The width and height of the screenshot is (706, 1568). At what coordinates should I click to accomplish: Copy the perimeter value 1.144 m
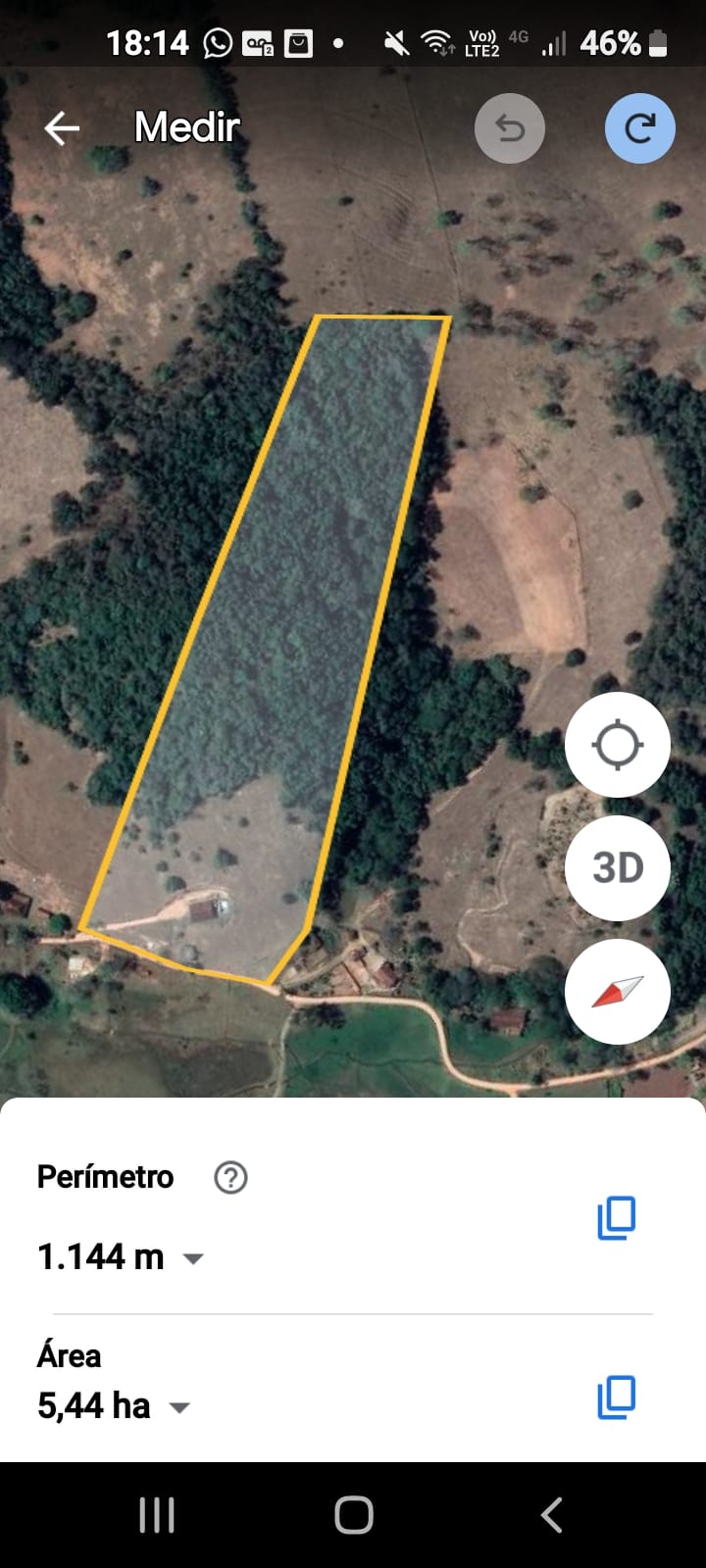617,1218
